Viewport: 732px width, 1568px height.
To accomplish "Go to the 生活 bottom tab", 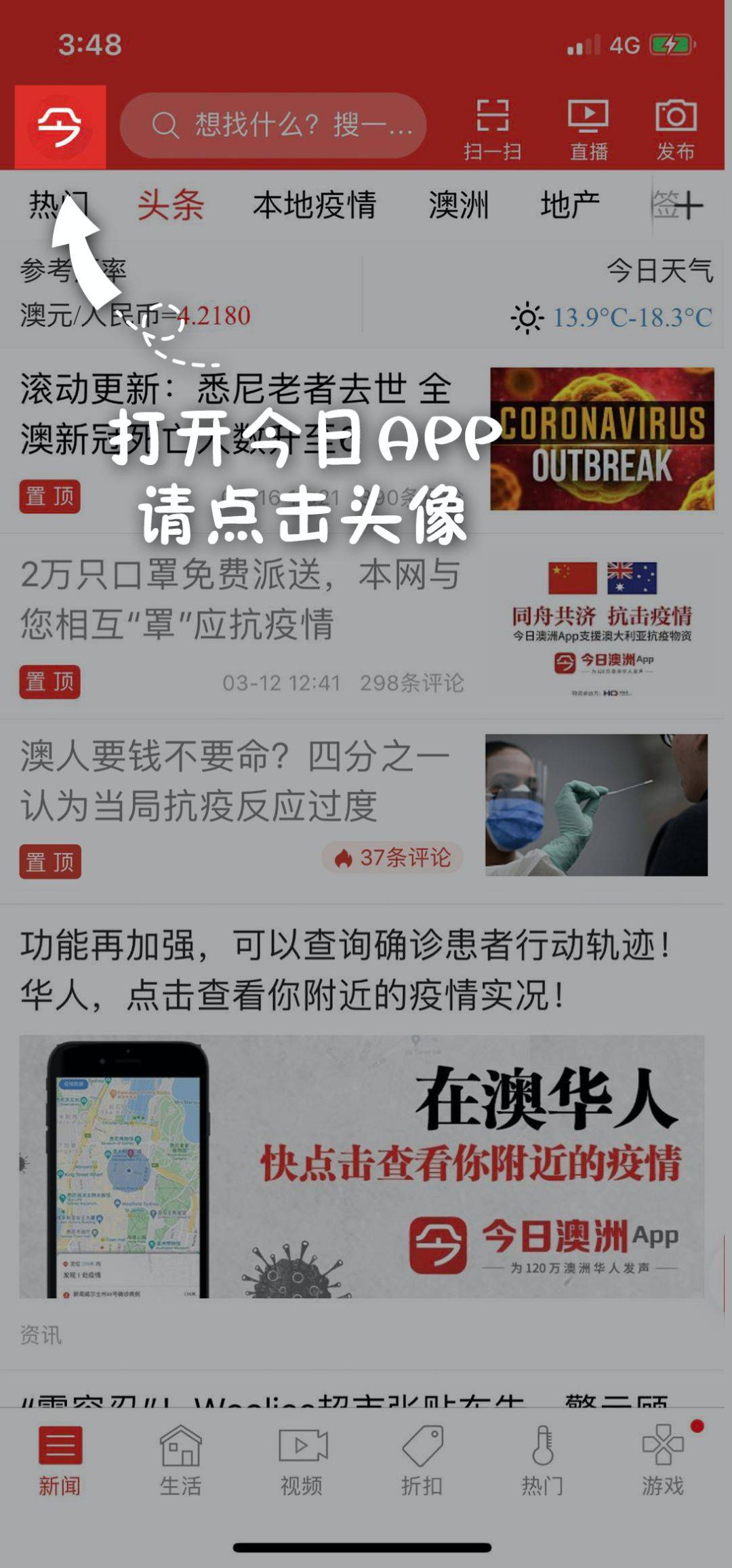I will click(180, 1460).
